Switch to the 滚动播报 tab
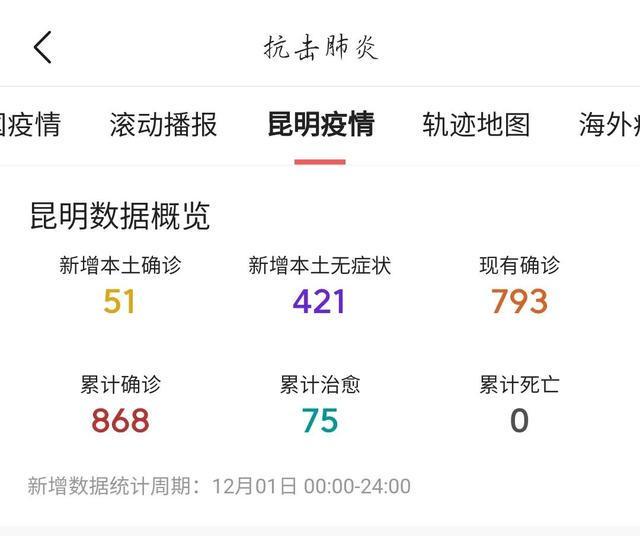 (x=163, y=125)
